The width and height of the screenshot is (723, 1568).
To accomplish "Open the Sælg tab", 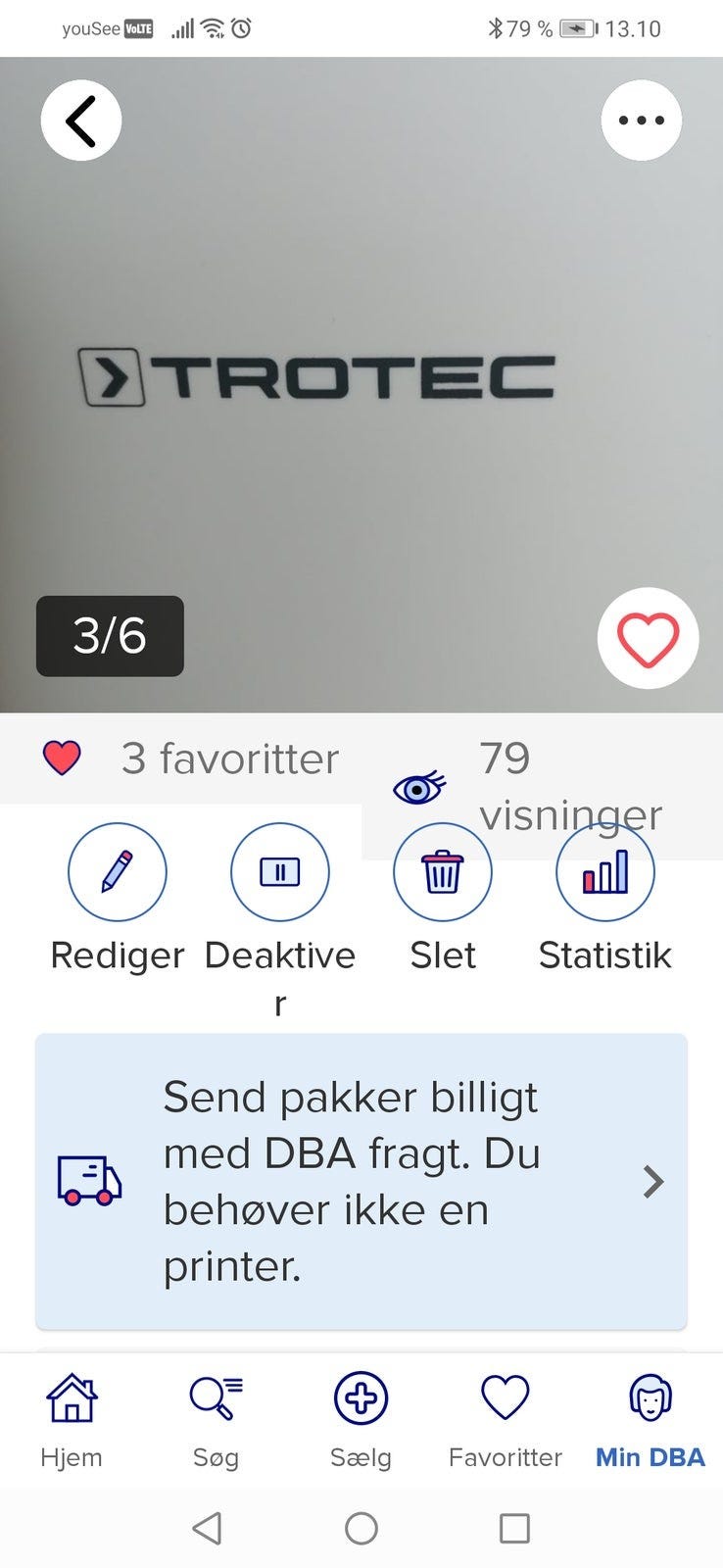I will (x=361, y=1419).
